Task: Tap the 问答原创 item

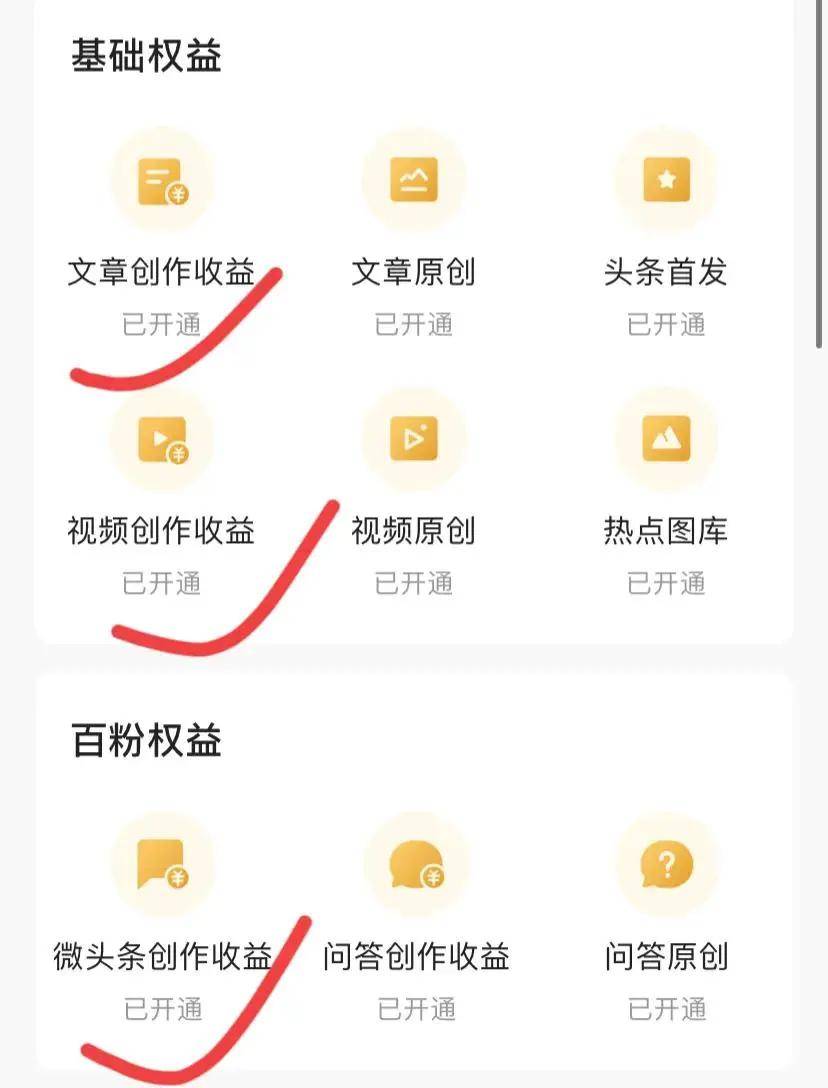Action: pyautogui.click(x=666, y=866)
